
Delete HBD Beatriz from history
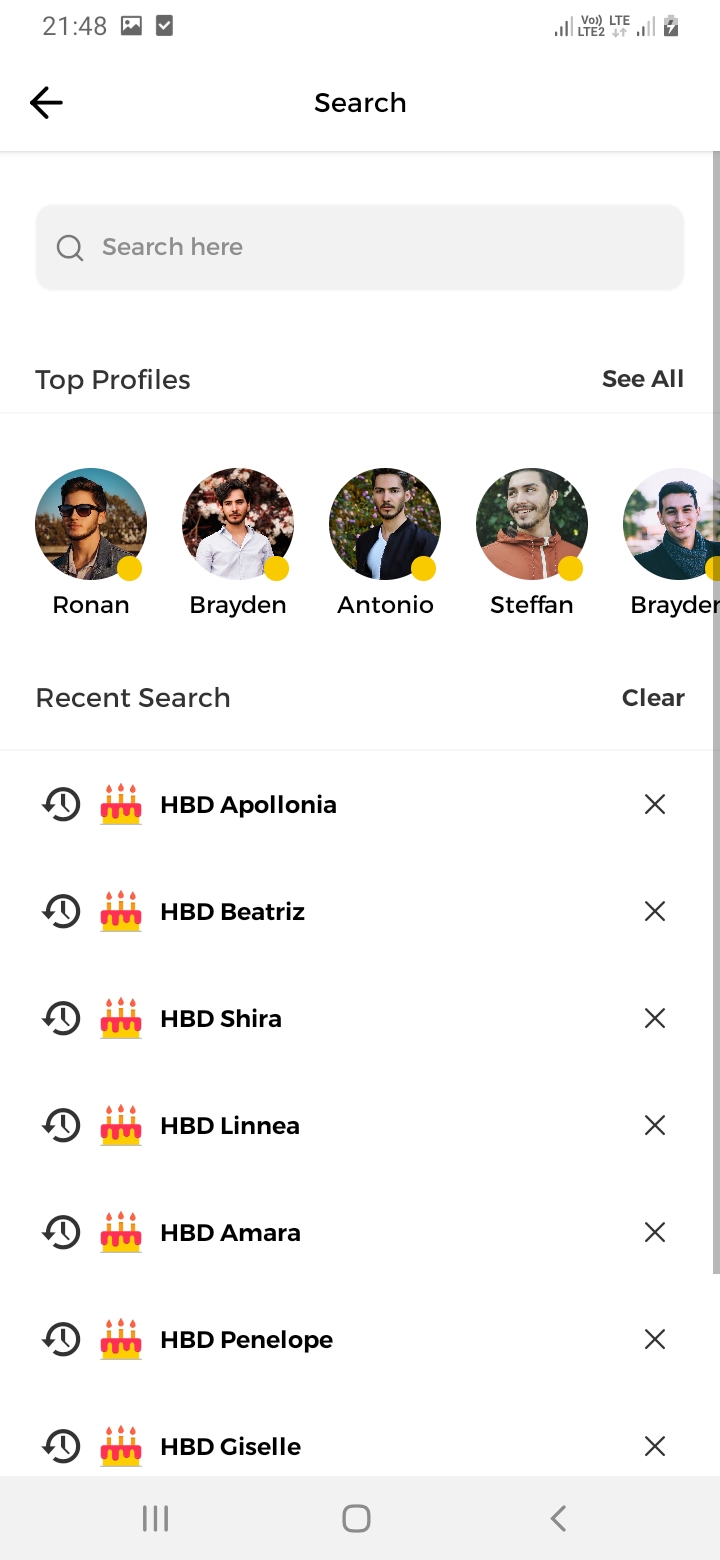click(x=655, y=911)
